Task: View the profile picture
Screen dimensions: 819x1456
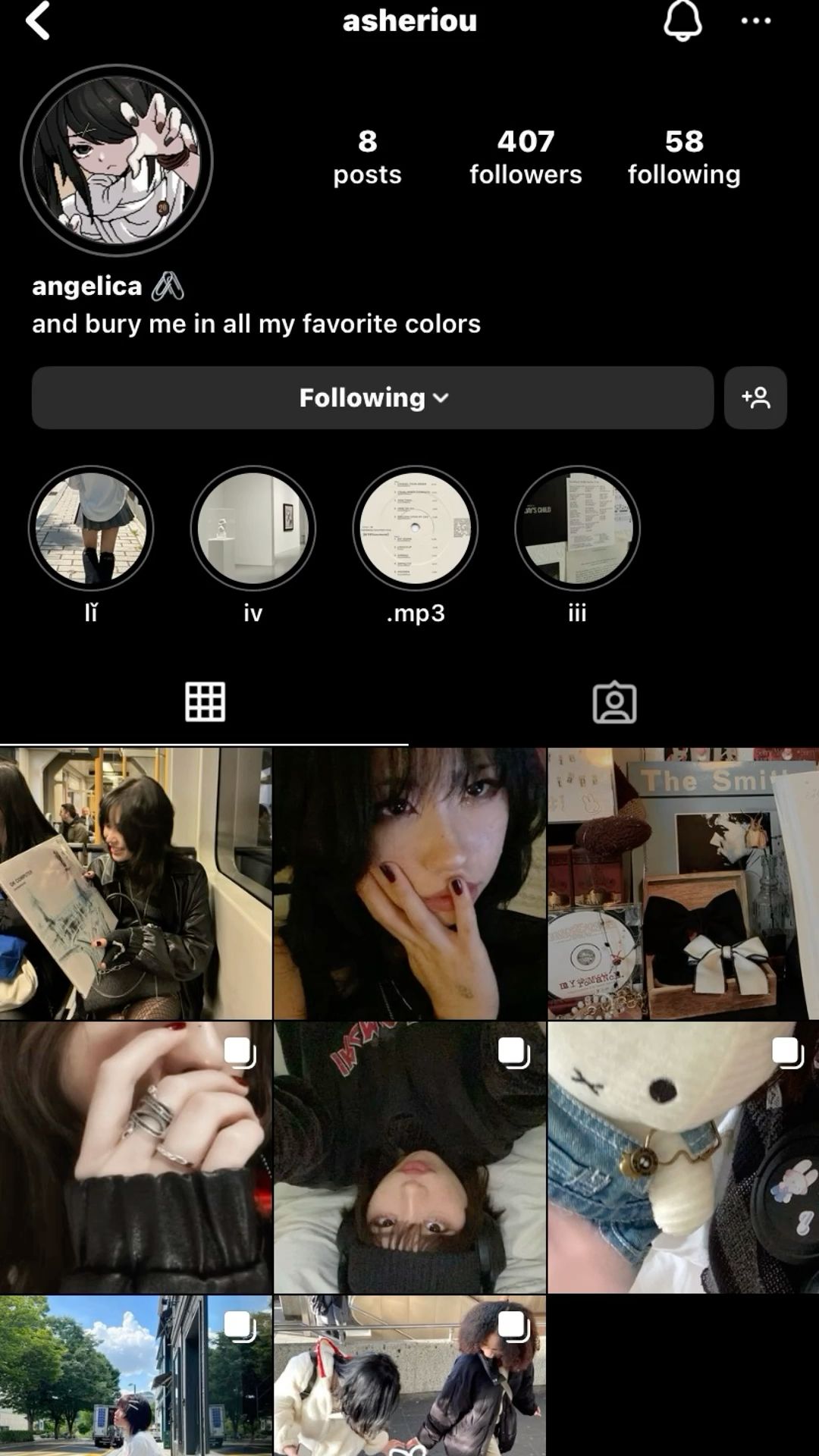Action: click(117, 161)
